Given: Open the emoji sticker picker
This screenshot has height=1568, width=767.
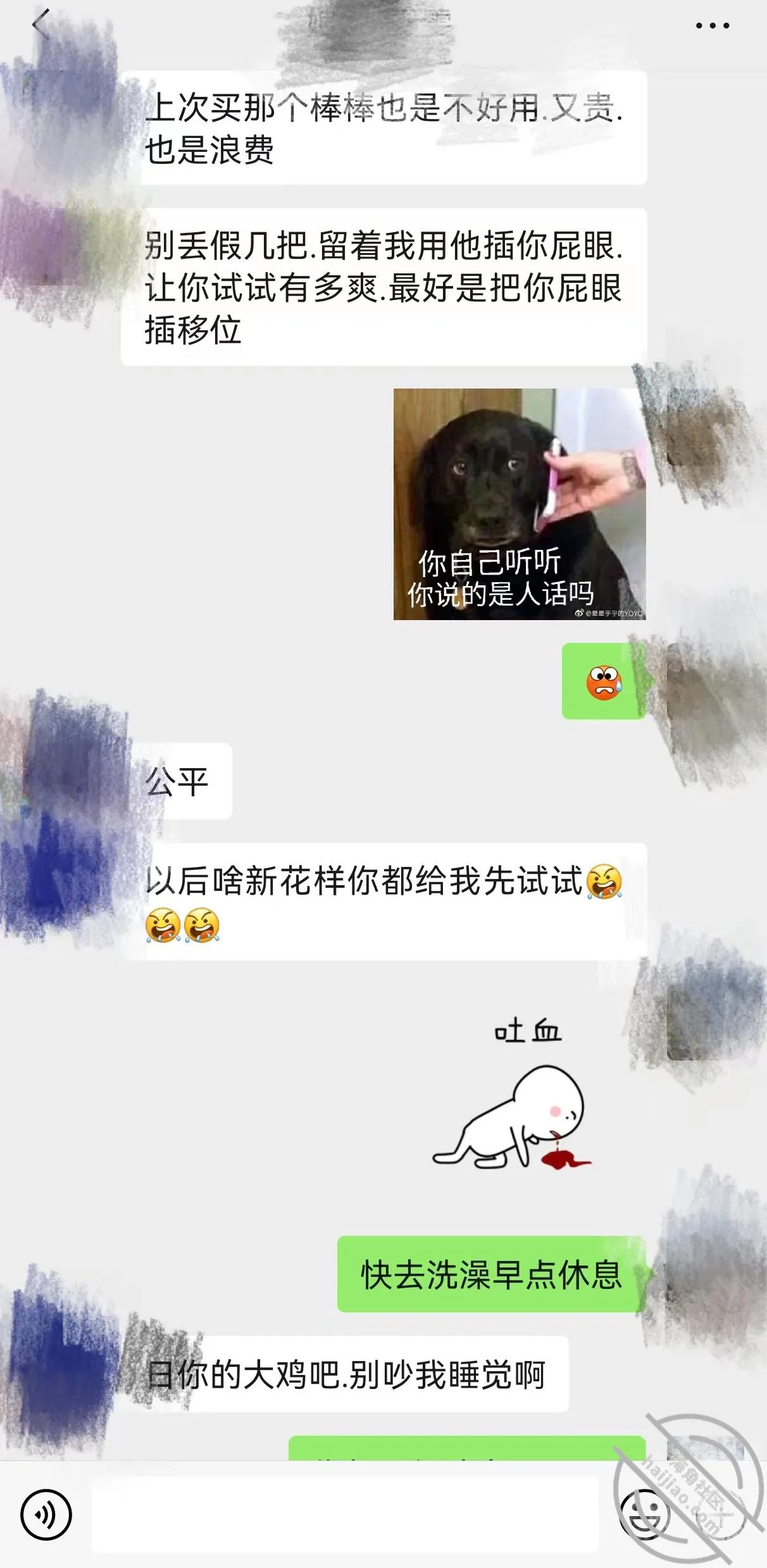Looking at the screenshot, I should (x=644, y=1515).
